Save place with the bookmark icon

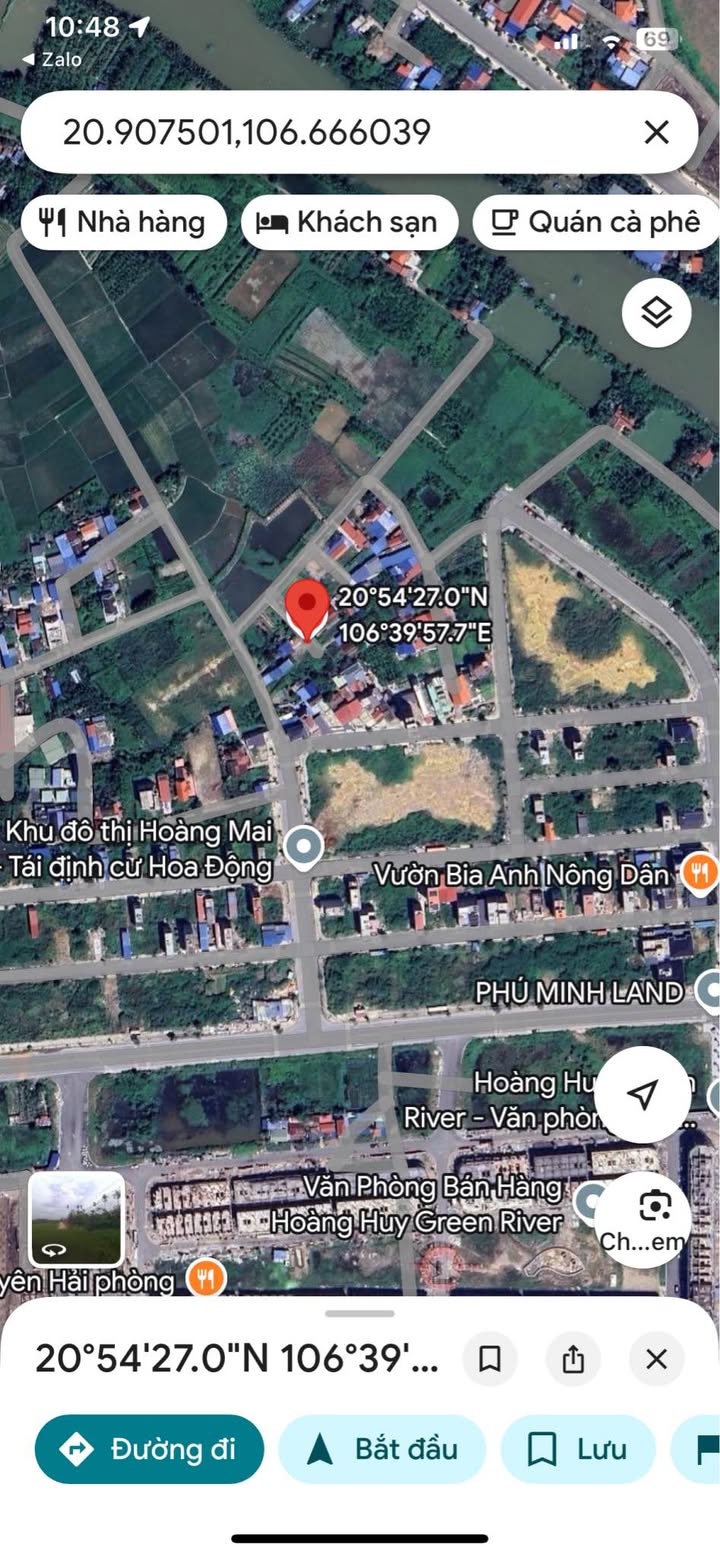click(x=490, y=1359)
